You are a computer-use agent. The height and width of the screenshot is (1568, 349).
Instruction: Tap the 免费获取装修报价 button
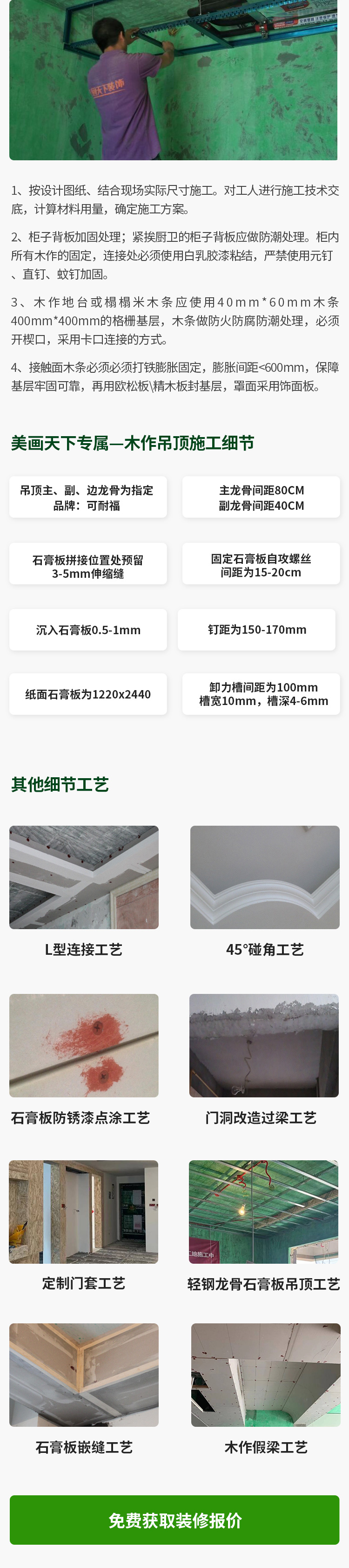click(174, 1520)
